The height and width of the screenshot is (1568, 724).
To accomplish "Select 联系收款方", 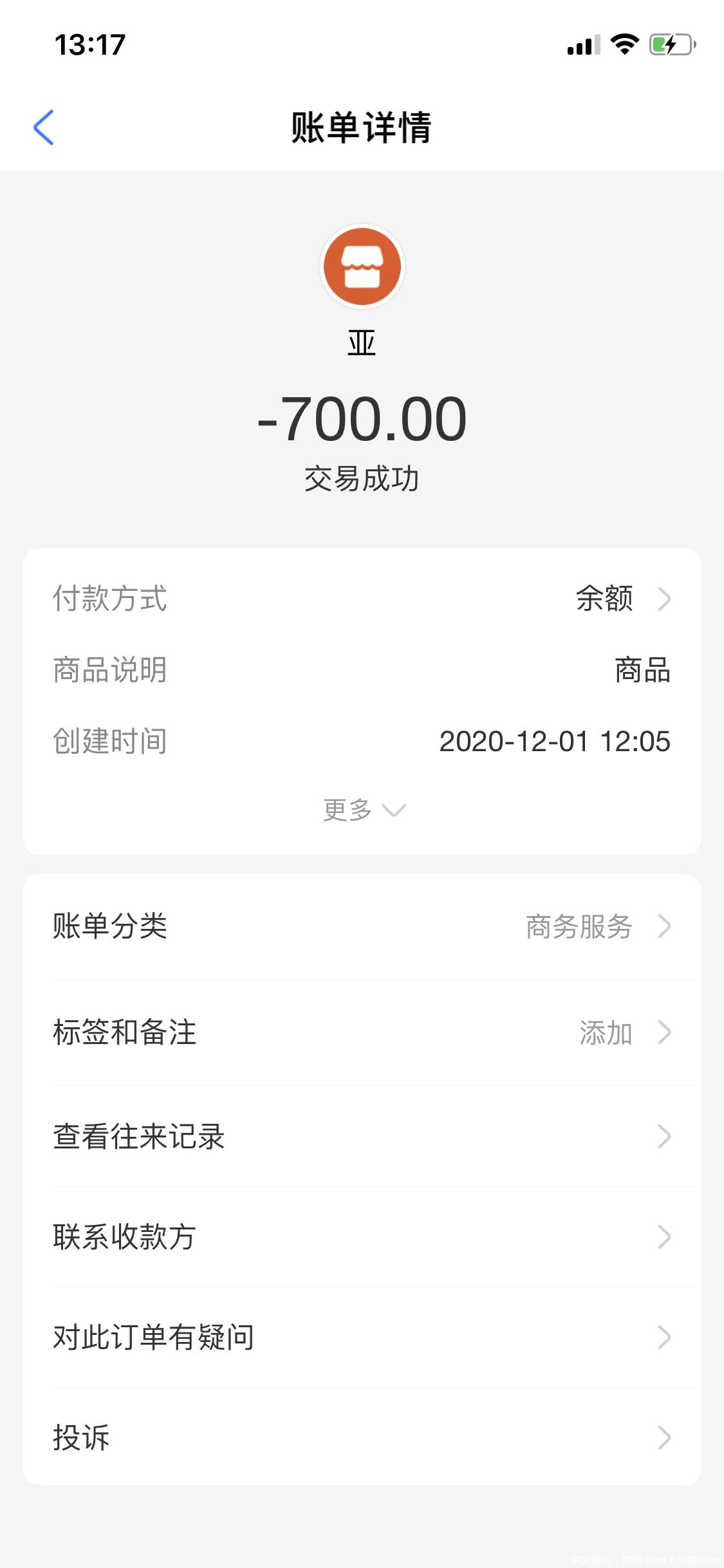I will (362, 1237).
